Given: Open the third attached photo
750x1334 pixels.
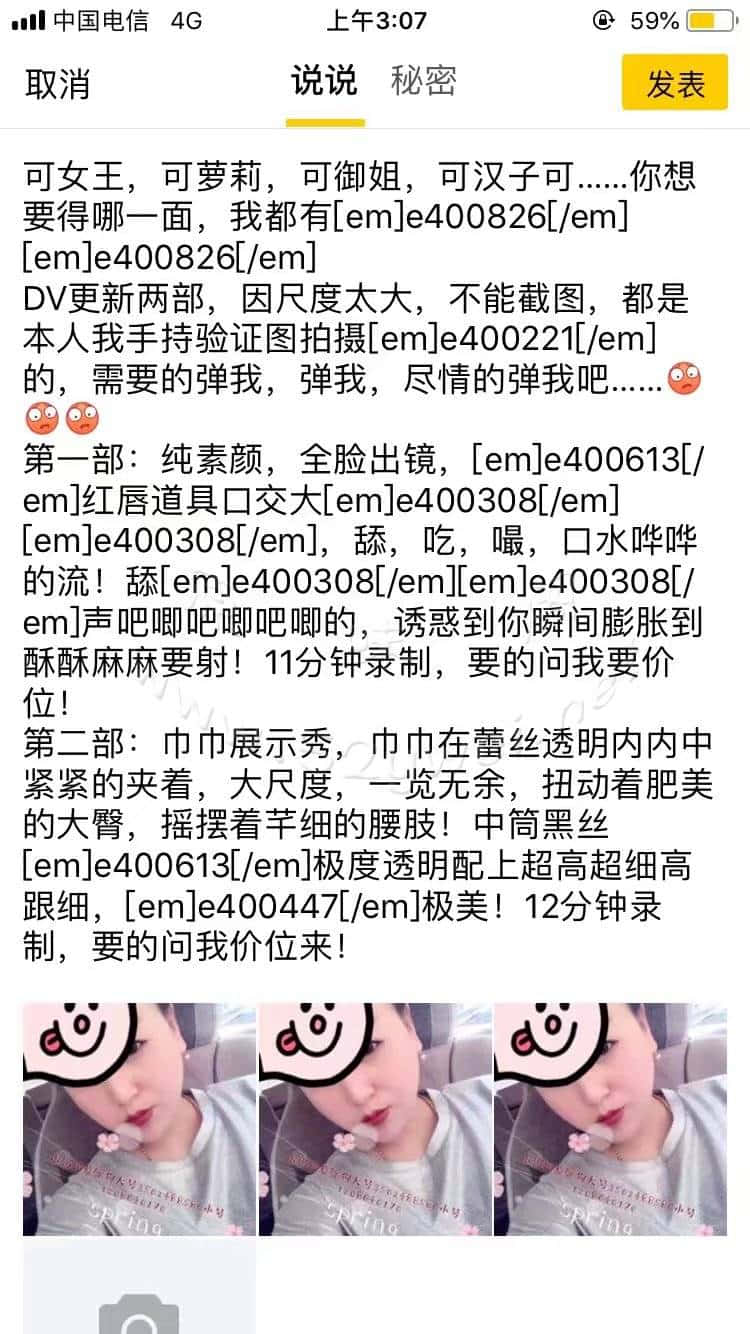Looking at the screenshot, I should pyautogui.click(x=610, y=1119).
